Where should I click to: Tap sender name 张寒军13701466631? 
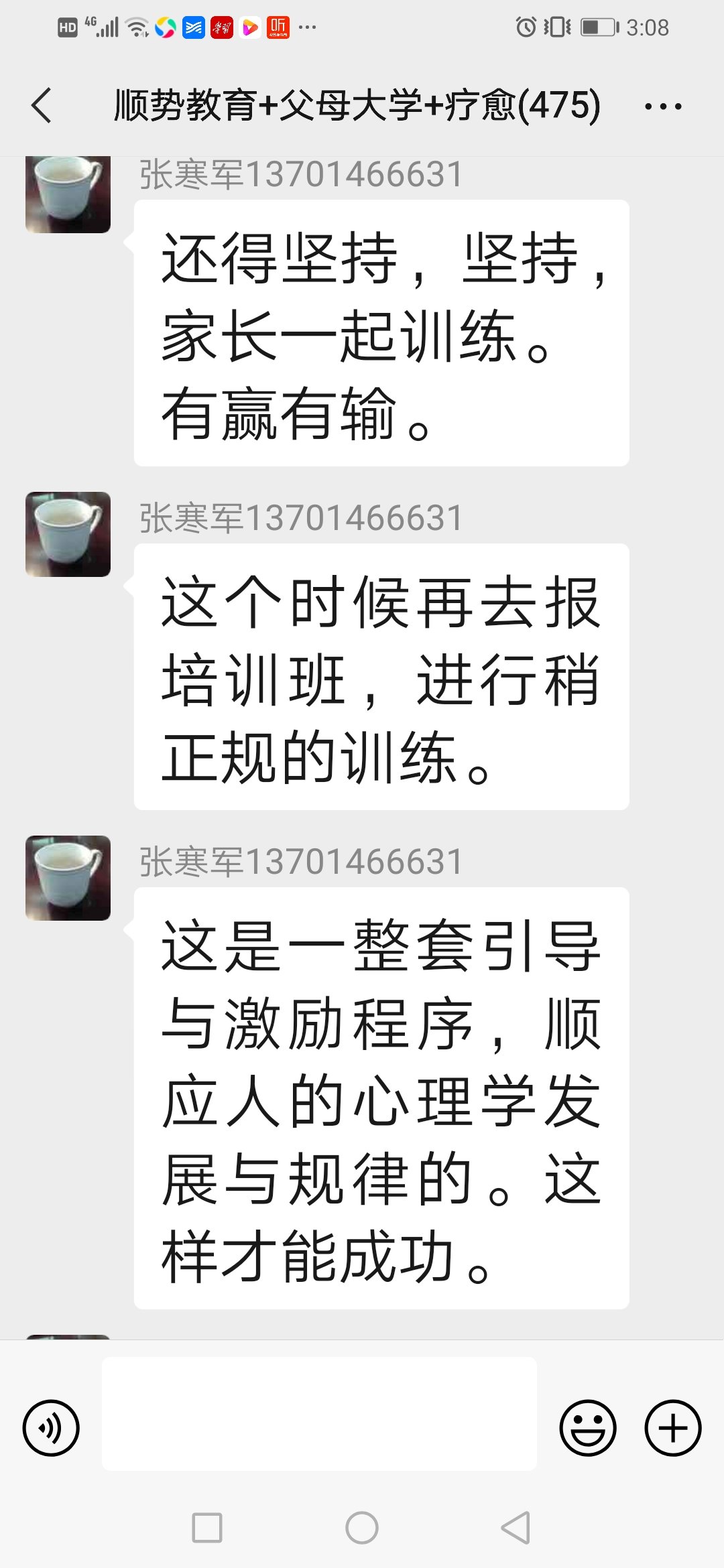tap(300, 173)
